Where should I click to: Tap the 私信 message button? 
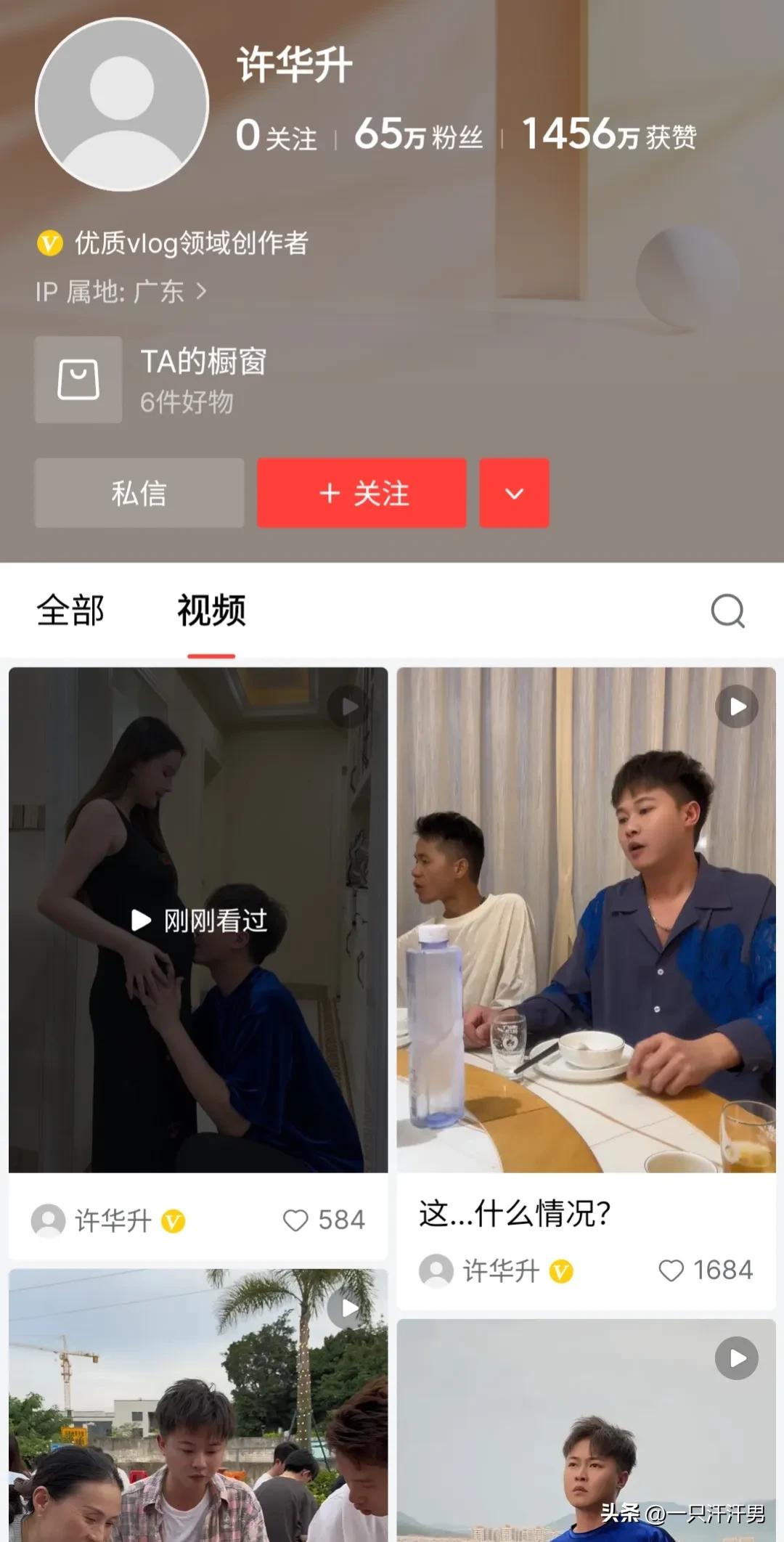[139, 493]
